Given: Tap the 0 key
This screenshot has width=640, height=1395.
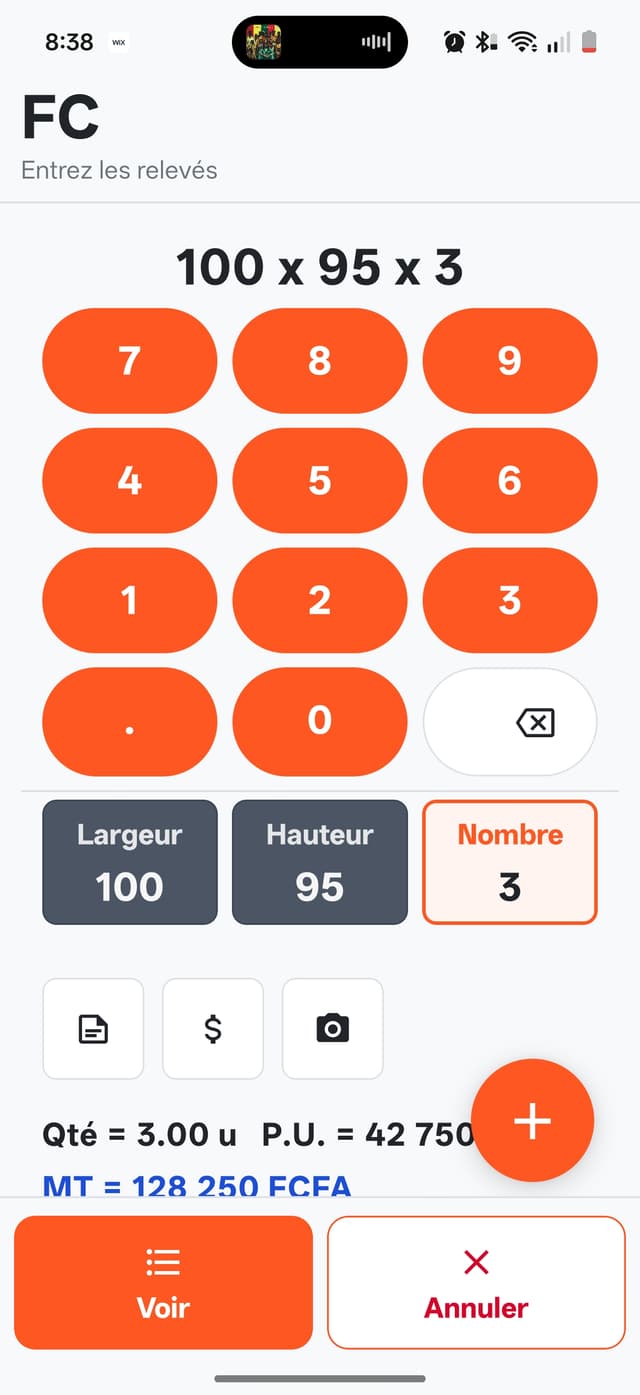Looking at the screenshot, I should tap(320, 721).
